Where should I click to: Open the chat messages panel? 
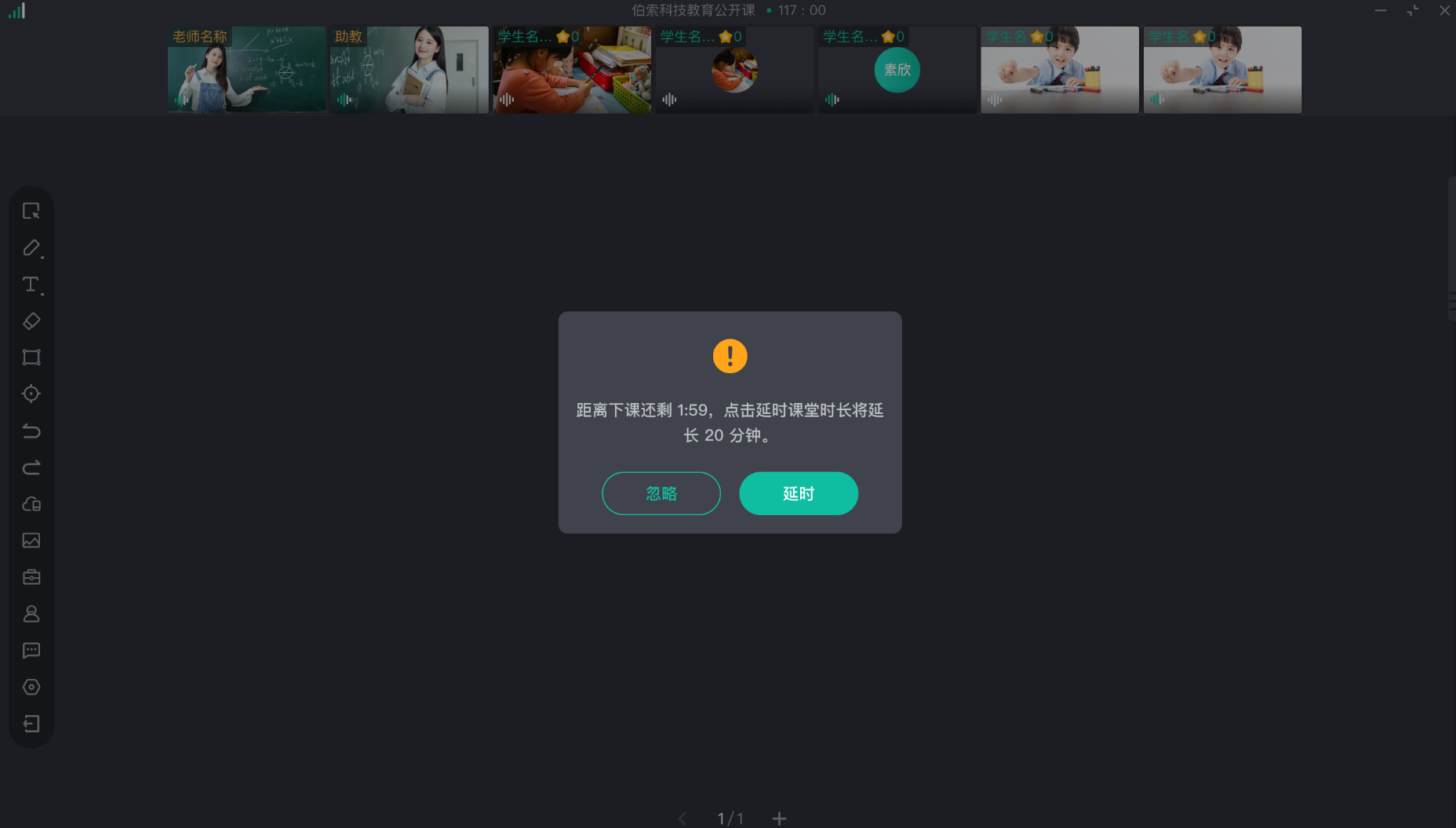pos(31,650)
